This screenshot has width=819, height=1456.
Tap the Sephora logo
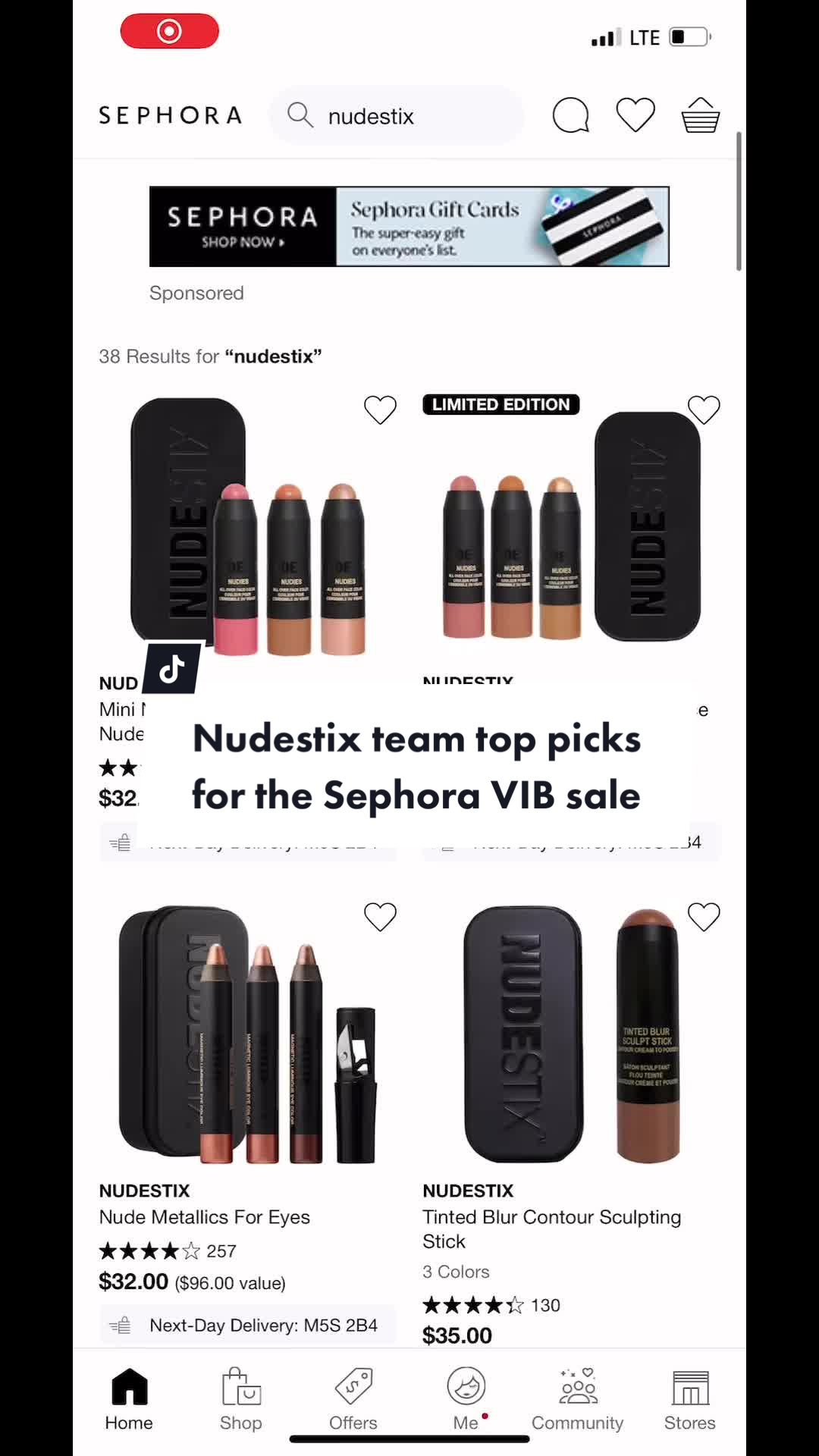point(171,115)
